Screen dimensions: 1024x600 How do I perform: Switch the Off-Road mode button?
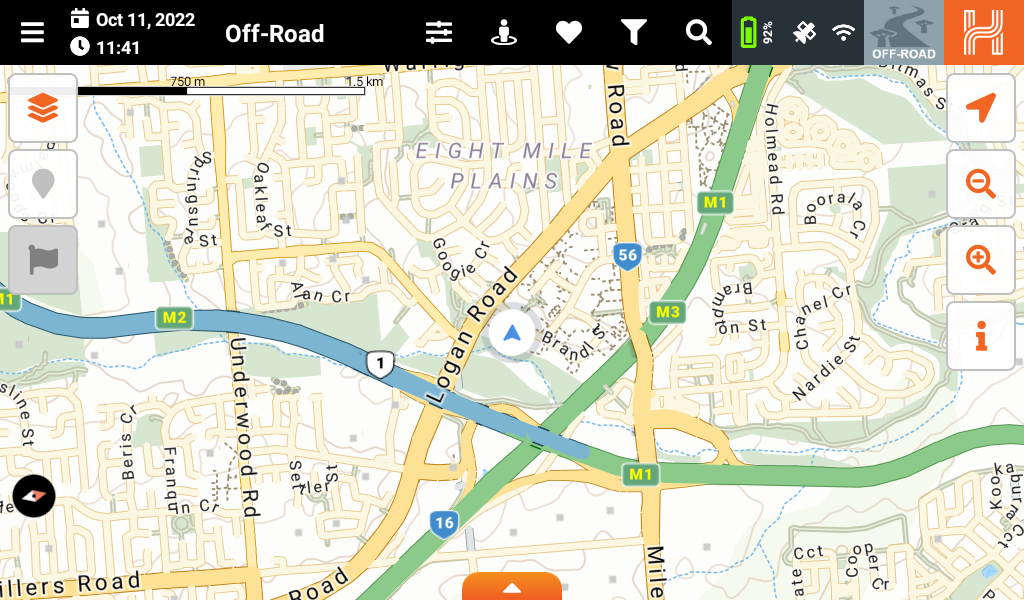pyautogui.click(x=903, y=33)
